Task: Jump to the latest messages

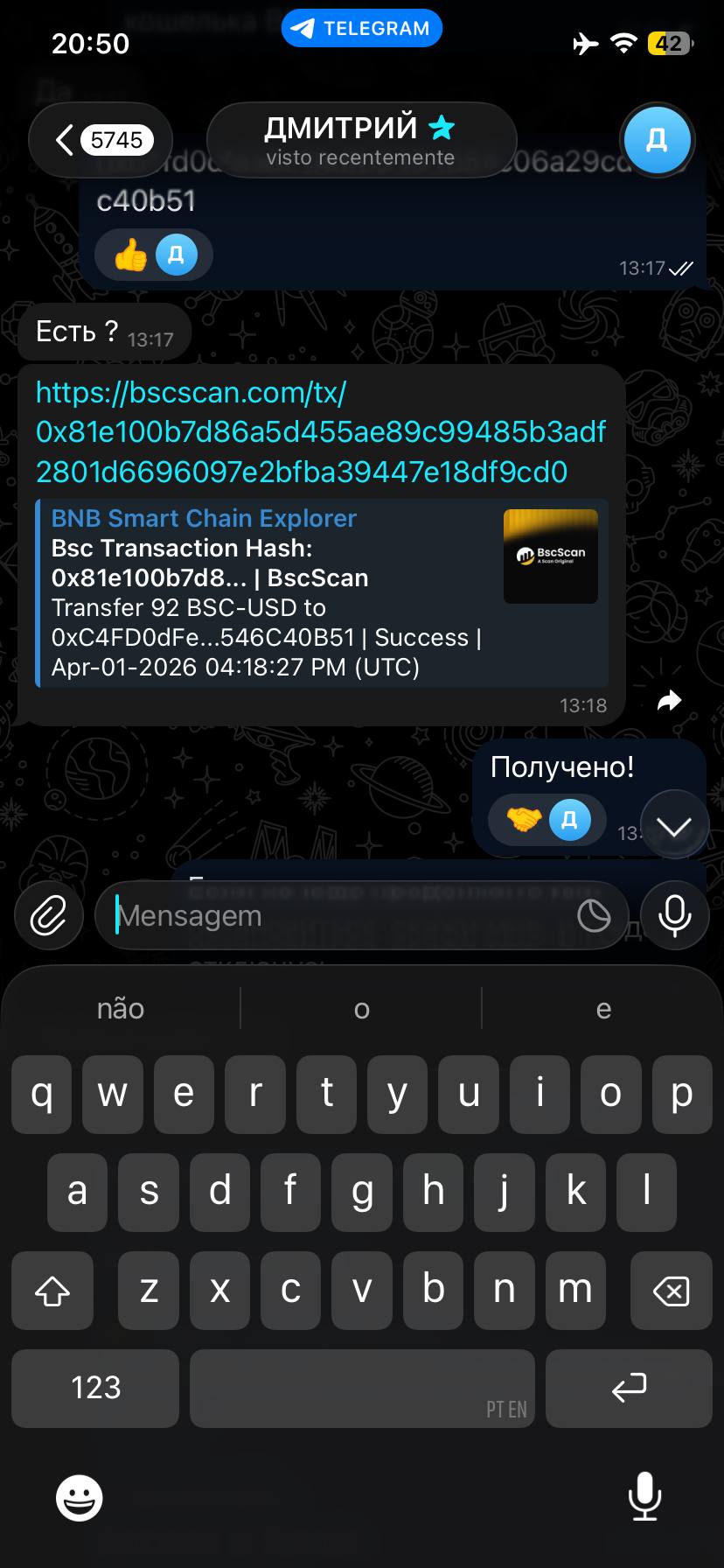Action: click(x=674, y=826)
